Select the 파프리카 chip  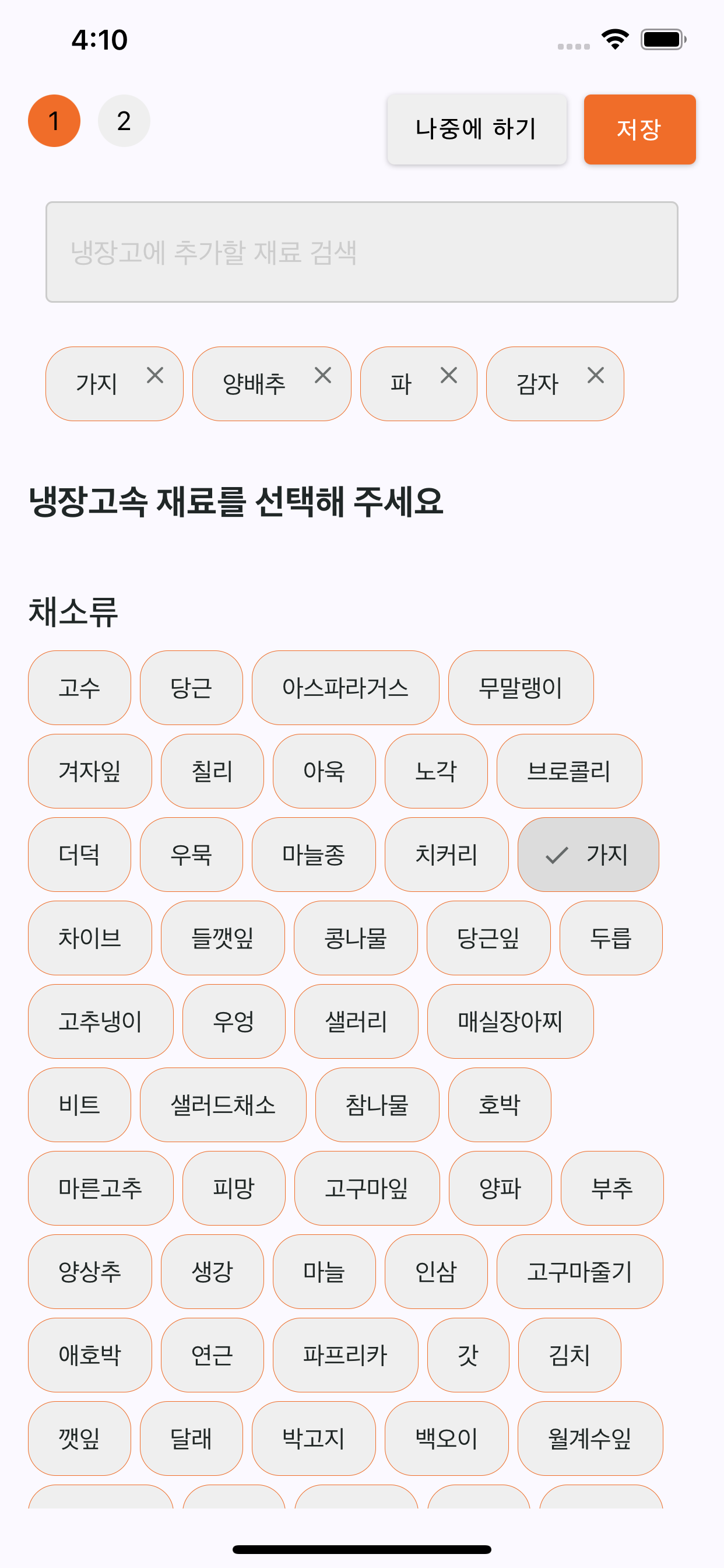click(345, 1354)
